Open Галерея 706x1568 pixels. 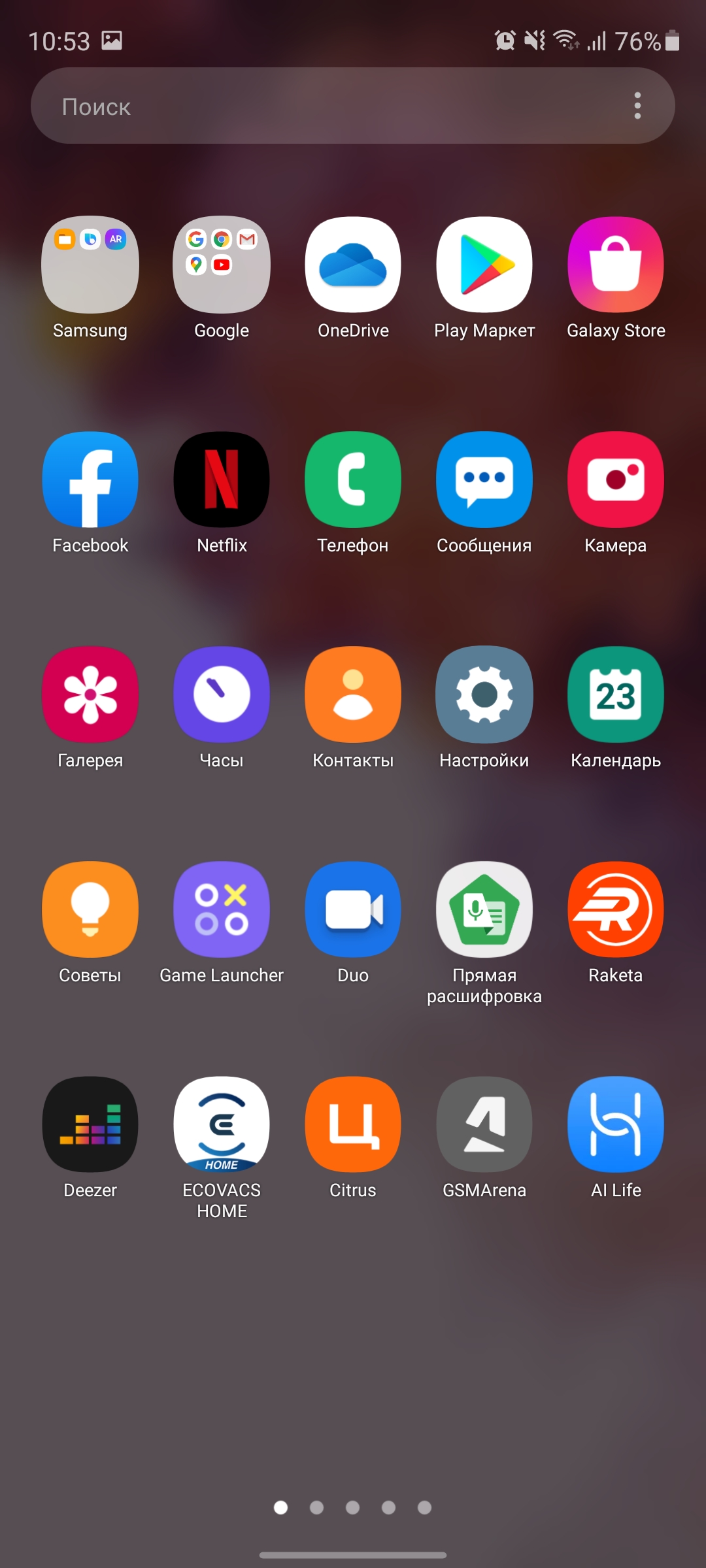[90, 694]
